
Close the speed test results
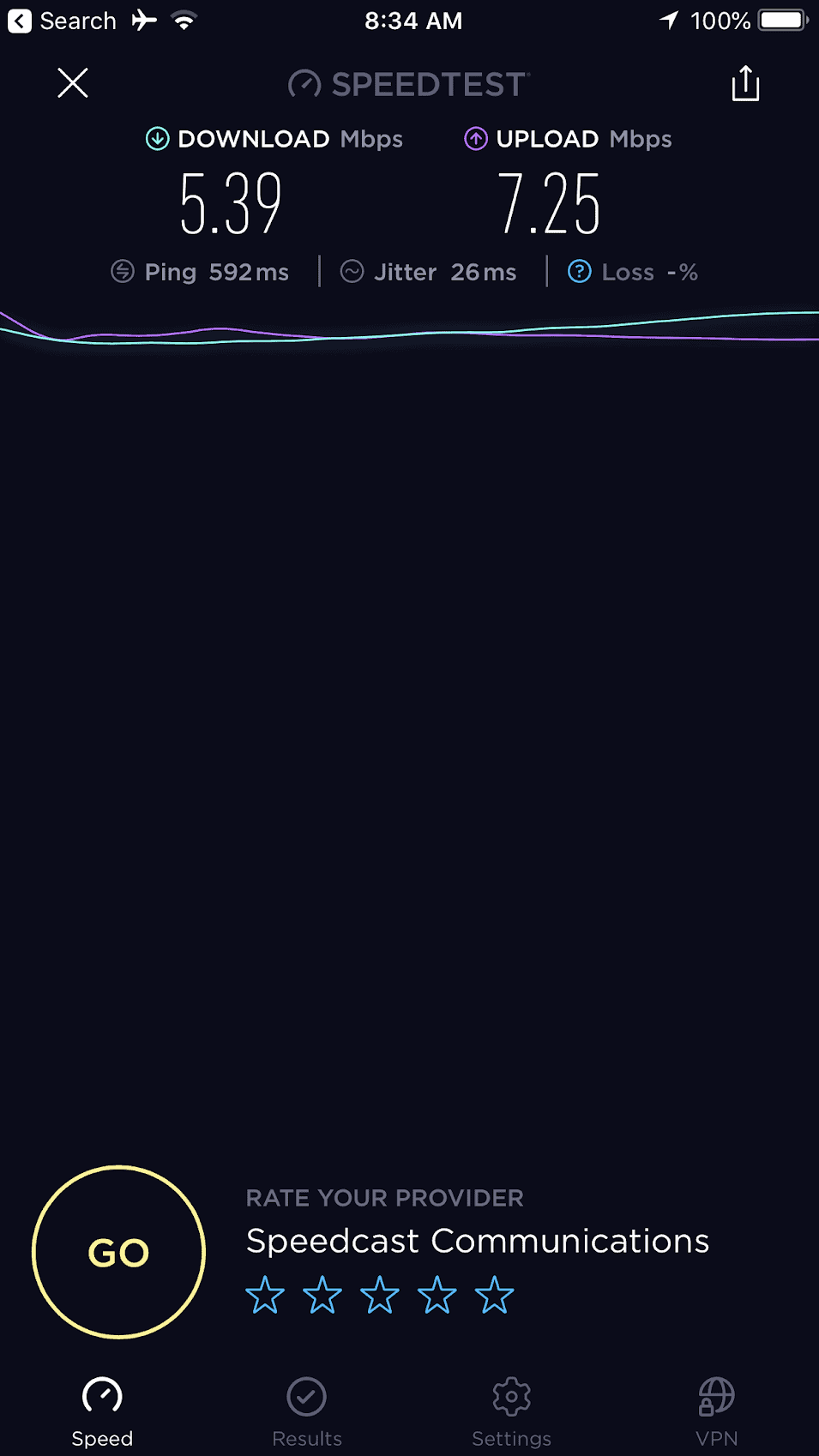coord(73,83)
